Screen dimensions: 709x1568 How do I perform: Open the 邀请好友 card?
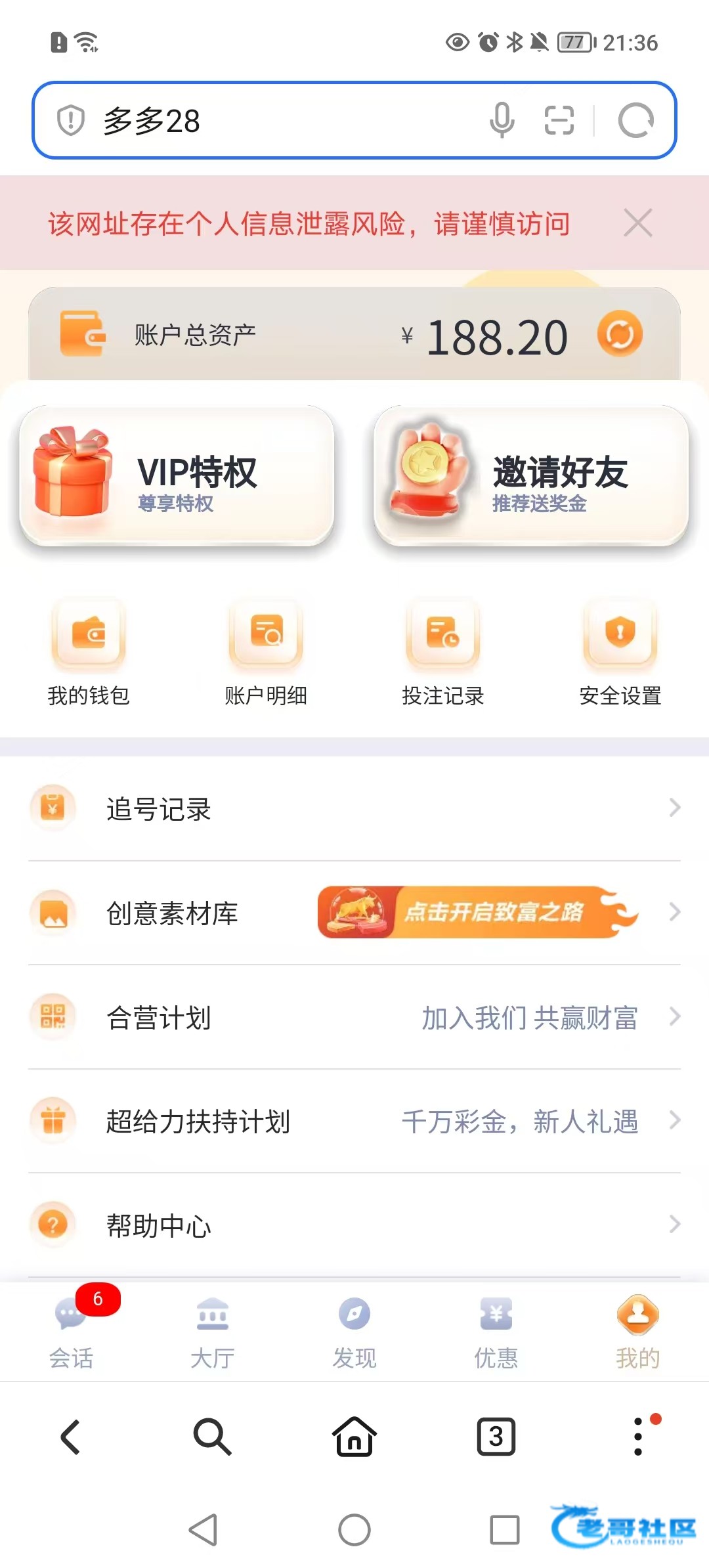coord(531,476)
